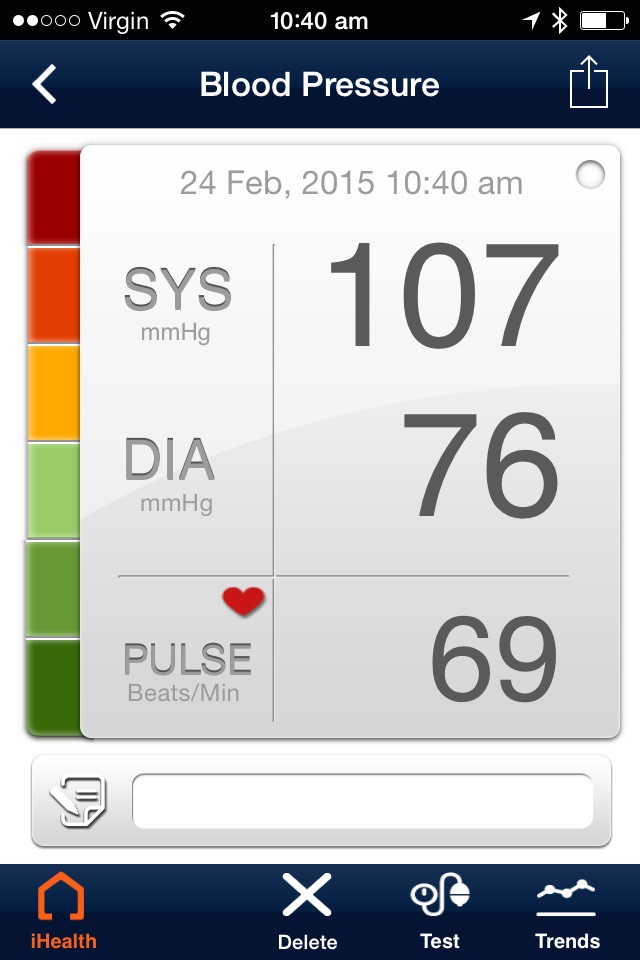The height and width of the screenshot is (960, 640).
Task: Switch to the iHealth home tab
Action: coord(61,910)
